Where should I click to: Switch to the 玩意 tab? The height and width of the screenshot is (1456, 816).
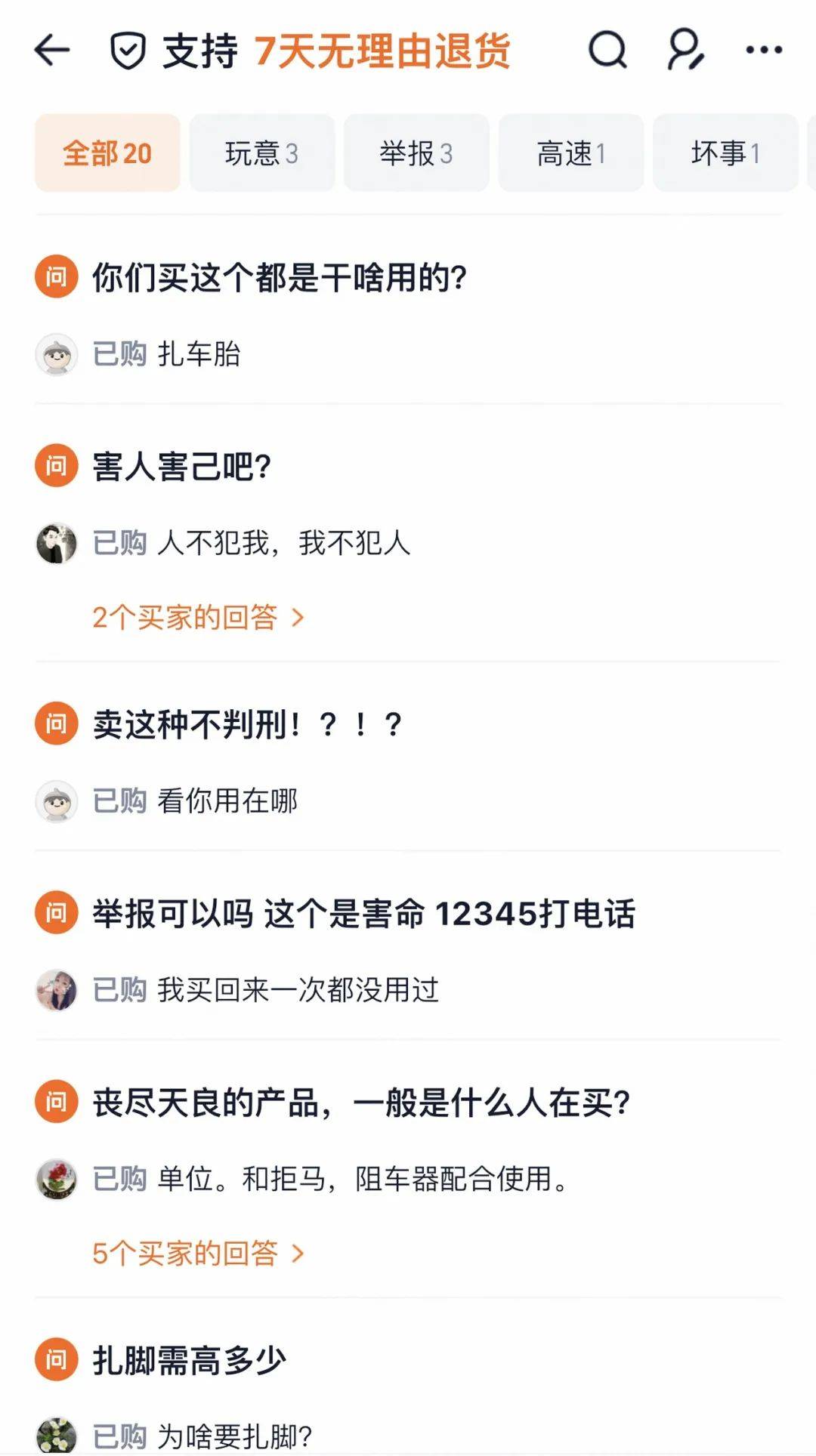click(x=261, y=152)
